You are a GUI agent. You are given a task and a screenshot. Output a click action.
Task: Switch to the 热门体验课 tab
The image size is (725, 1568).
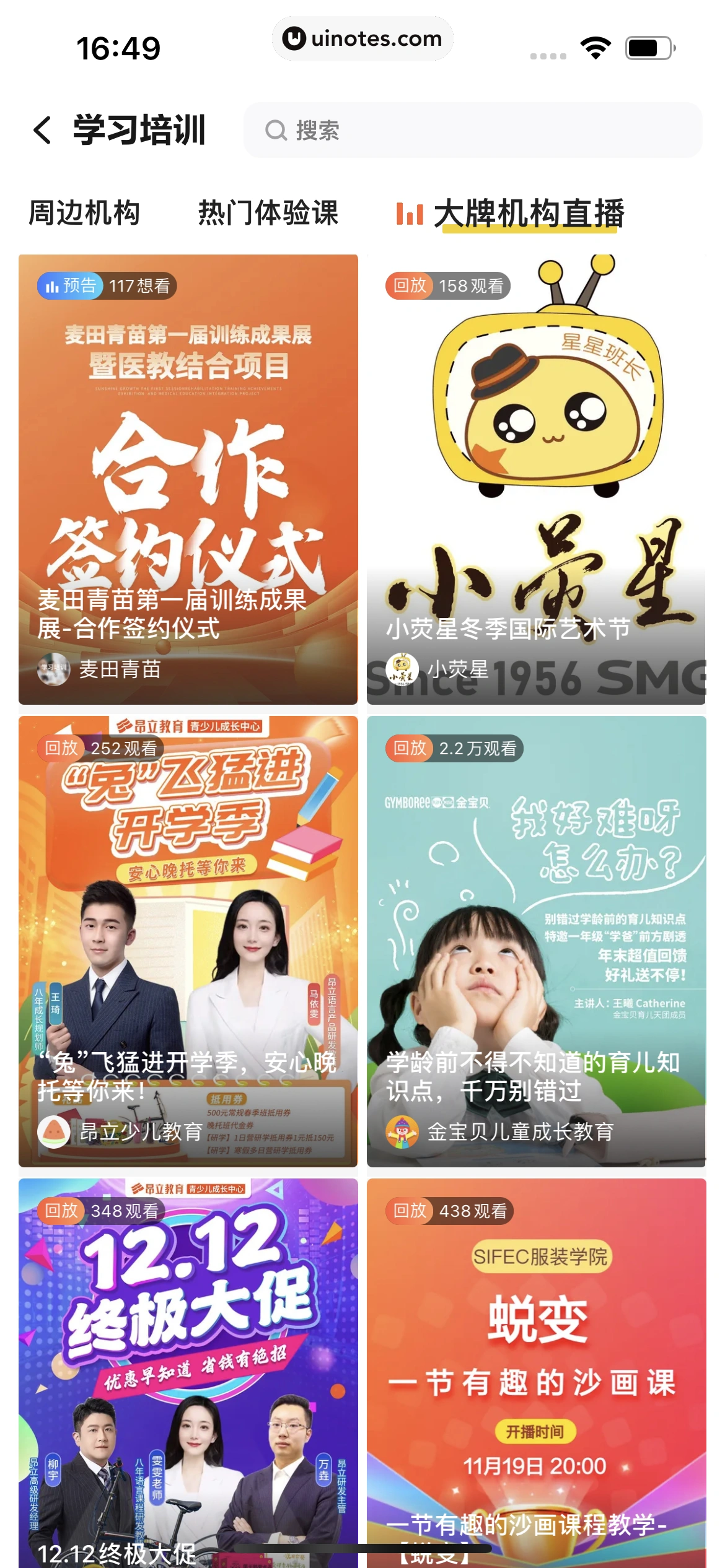point(268,213)
